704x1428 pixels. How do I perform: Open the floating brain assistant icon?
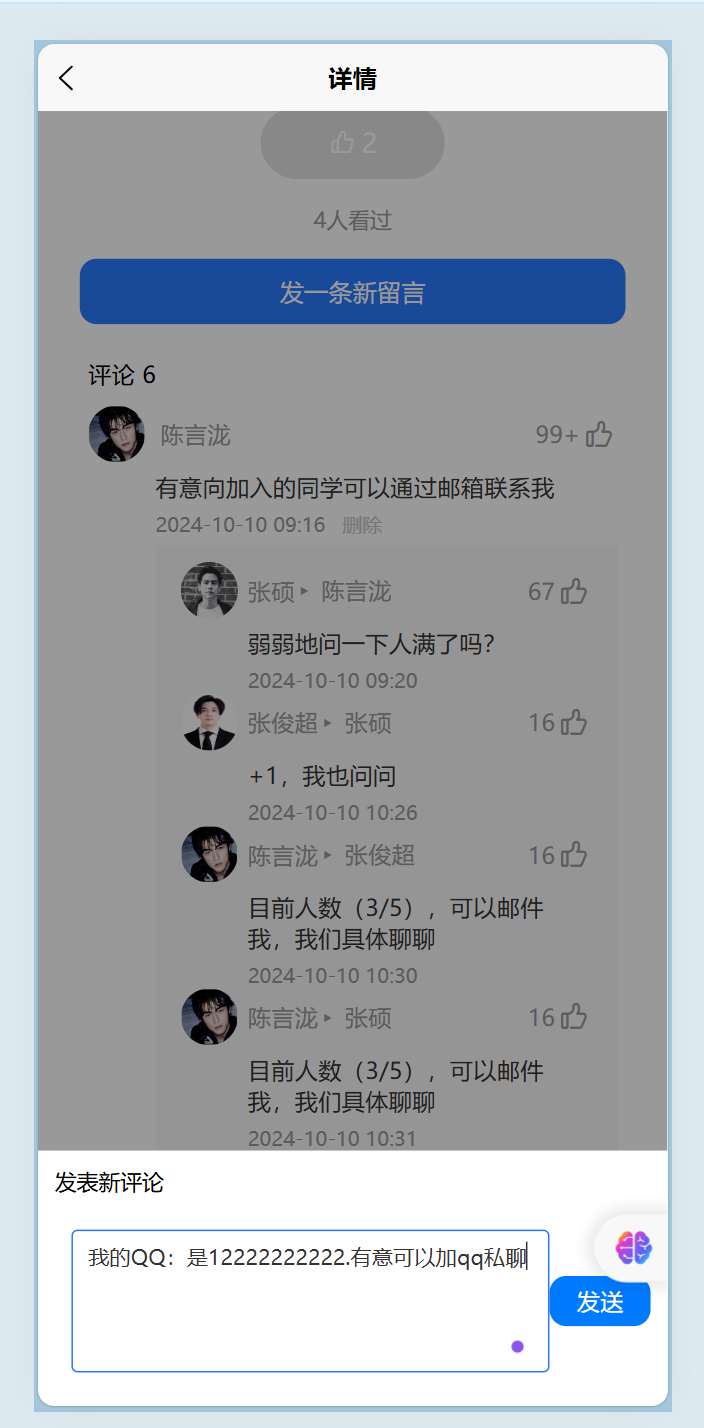click(633, 1247)
